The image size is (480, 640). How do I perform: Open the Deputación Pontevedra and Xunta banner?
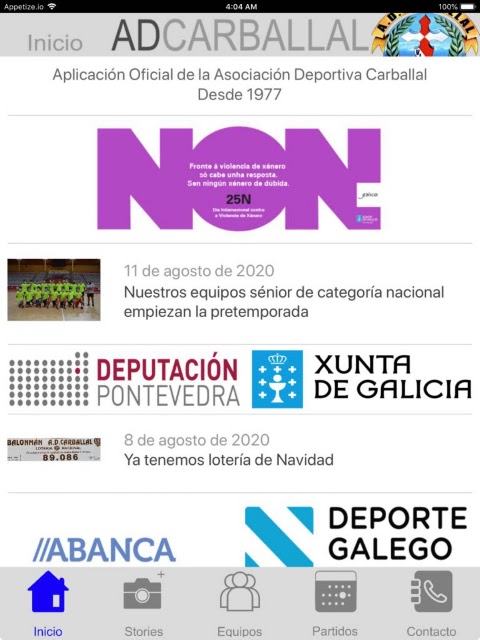coord(240,379)
